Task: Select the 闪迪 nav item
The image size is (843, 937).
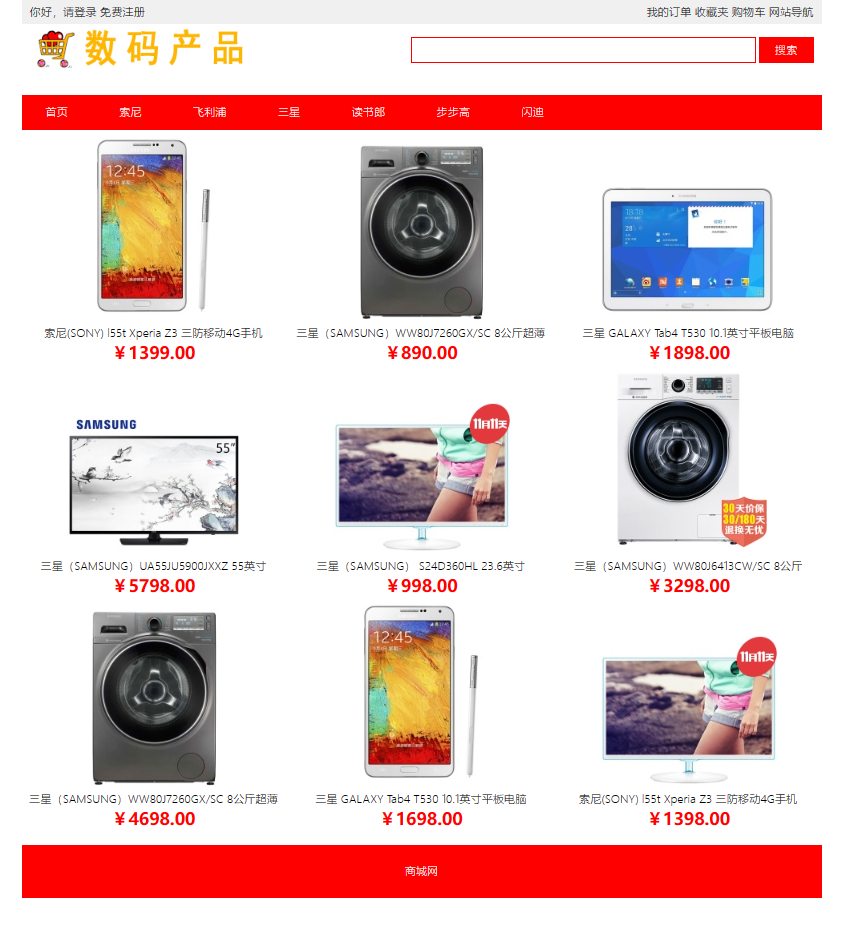Action: tap(532, 112)
